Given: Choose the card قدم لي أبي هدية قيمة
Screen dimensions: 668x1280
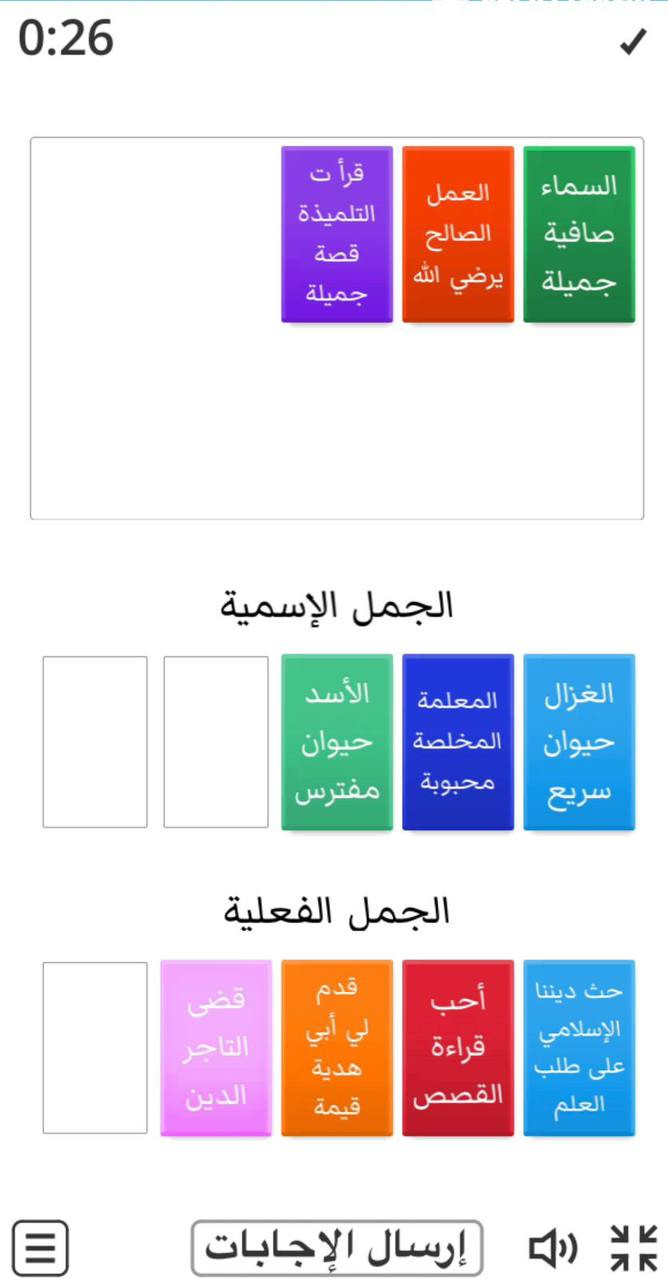Looking at the screenshot, I should tap(337, 1048).
